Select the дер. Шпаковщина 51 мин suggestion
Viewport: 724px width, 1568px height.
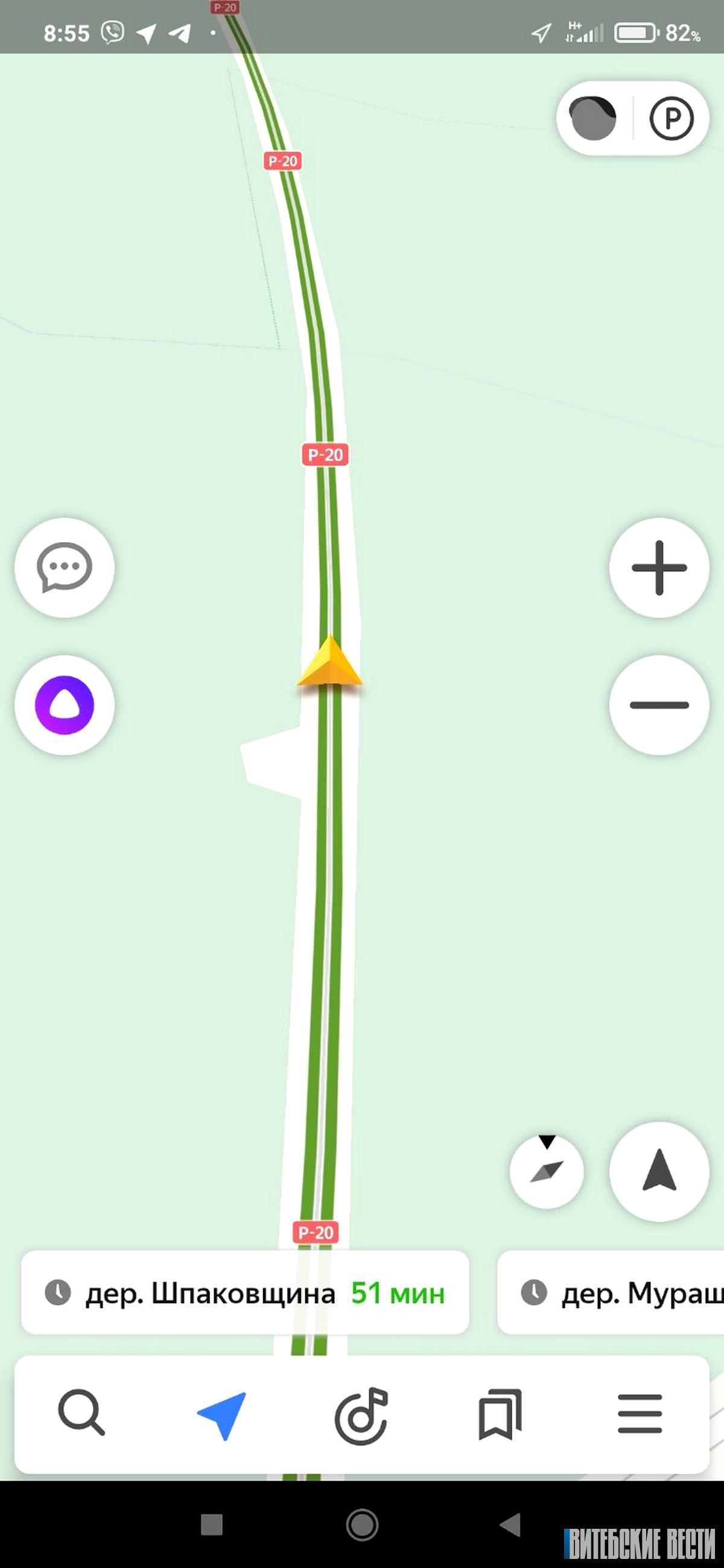[x=246, y=1293]
